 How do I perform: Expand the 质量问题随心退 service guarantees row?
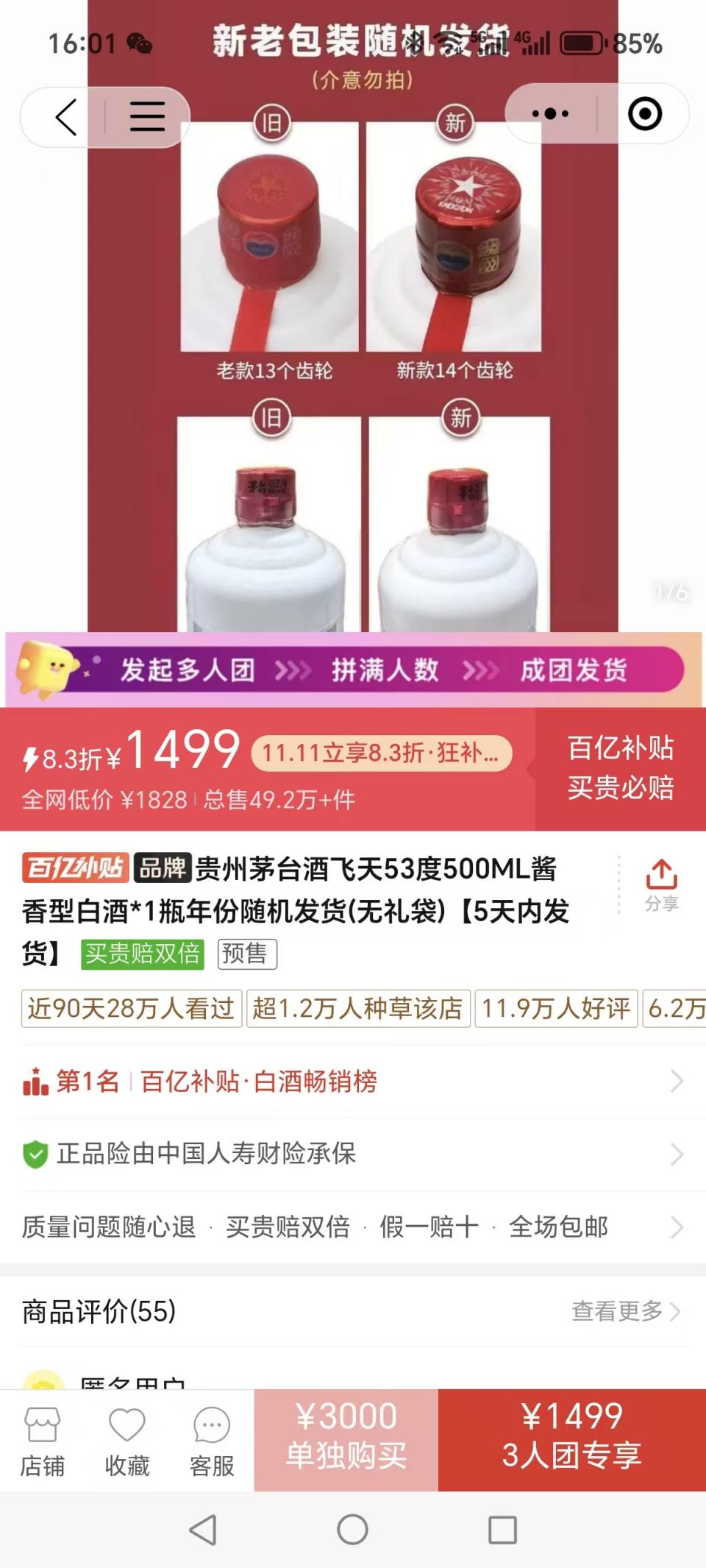353,1227
